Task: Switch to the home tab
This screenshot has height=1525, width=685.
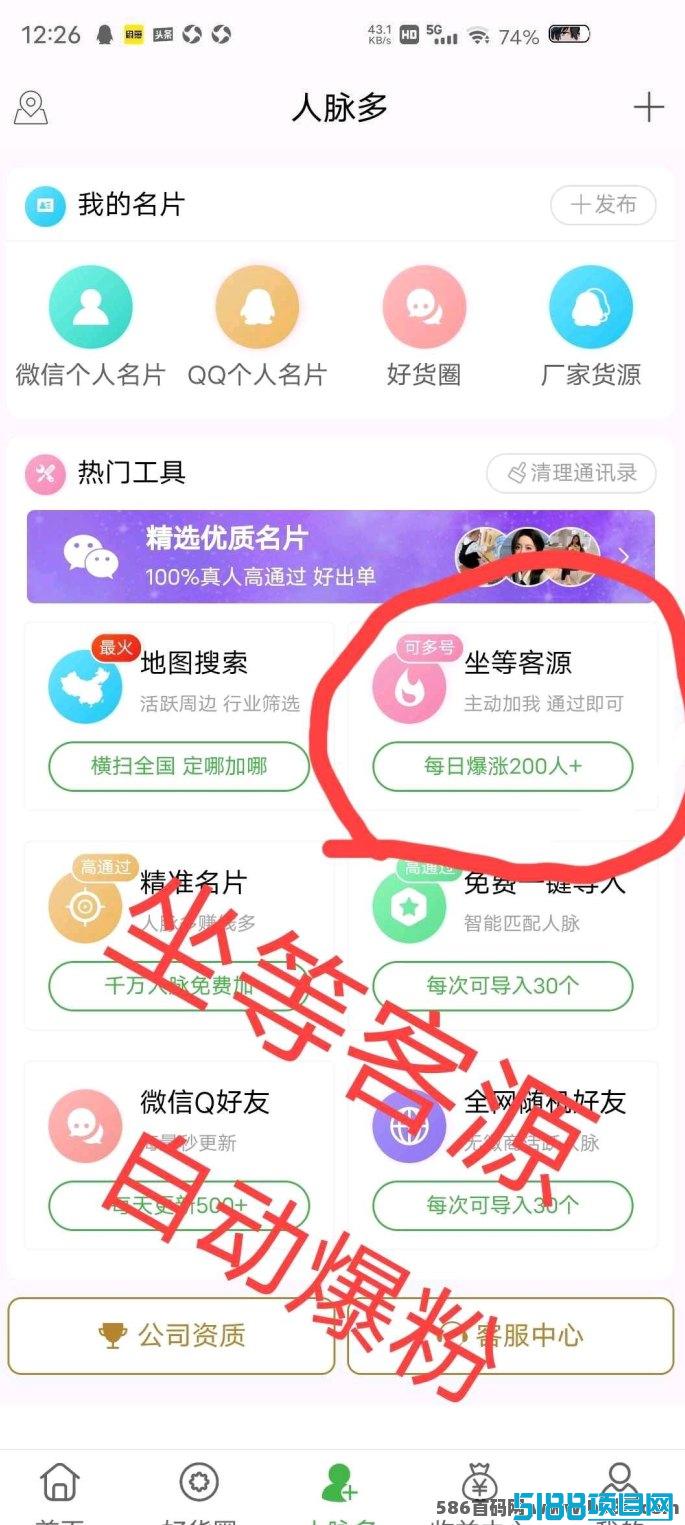Action: click(x=59, y=1490)
